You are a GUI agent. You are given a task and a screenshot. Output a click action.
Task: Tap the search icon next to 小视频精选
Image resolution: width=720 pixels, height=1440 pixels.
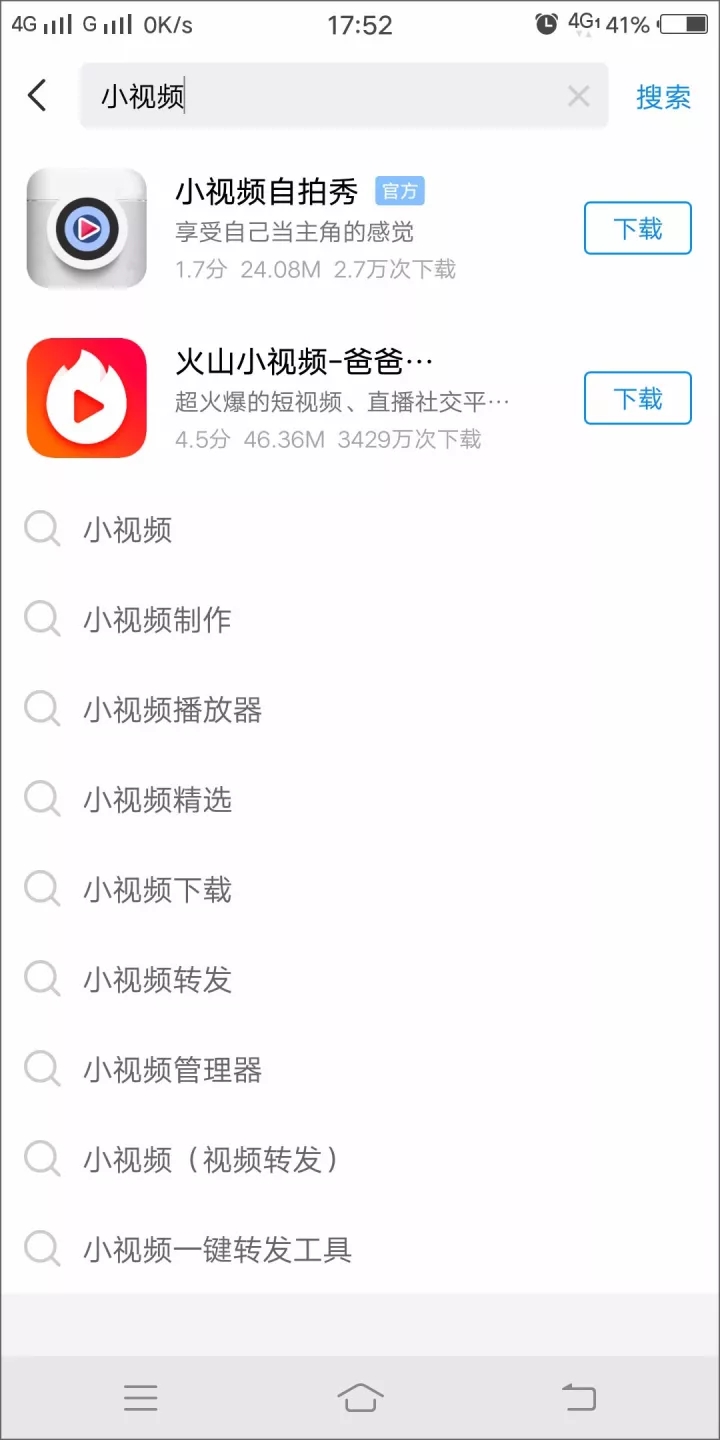(x=41, y=799)
